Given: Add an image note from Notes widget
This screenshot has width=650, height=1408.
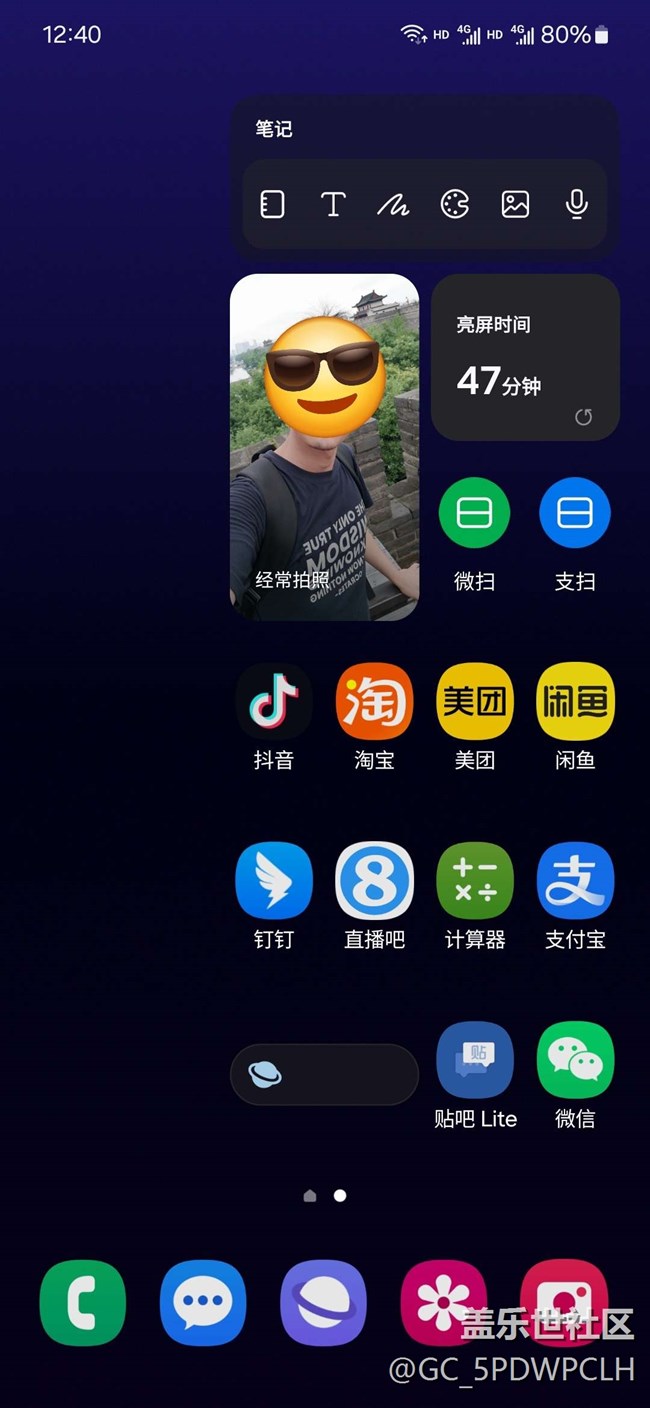Looking at the screenshot, I should (x=515, y=205).
